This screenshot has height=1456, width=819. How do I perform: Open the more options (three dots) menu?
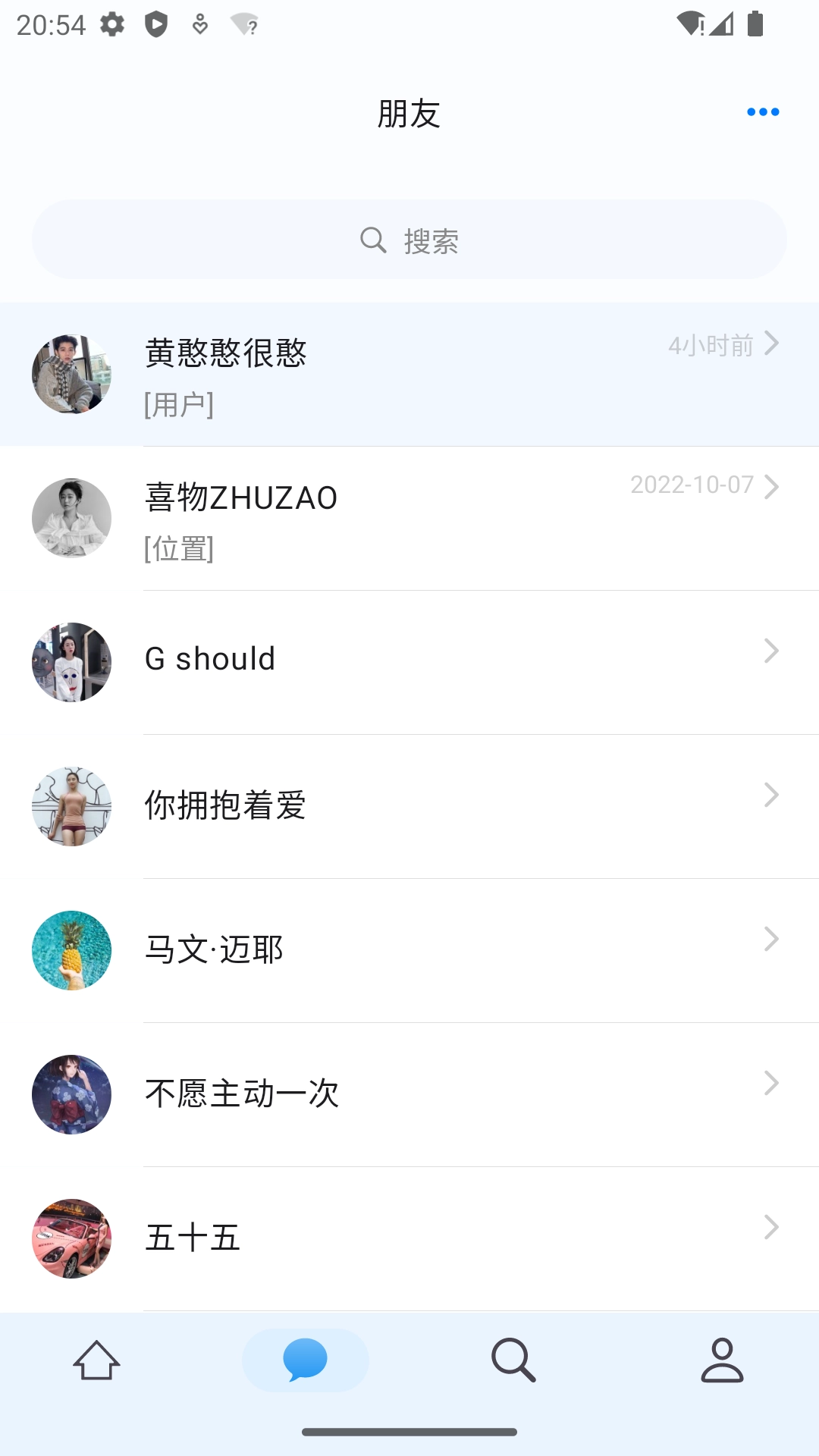pyautogui.click(x=764, y=111)
